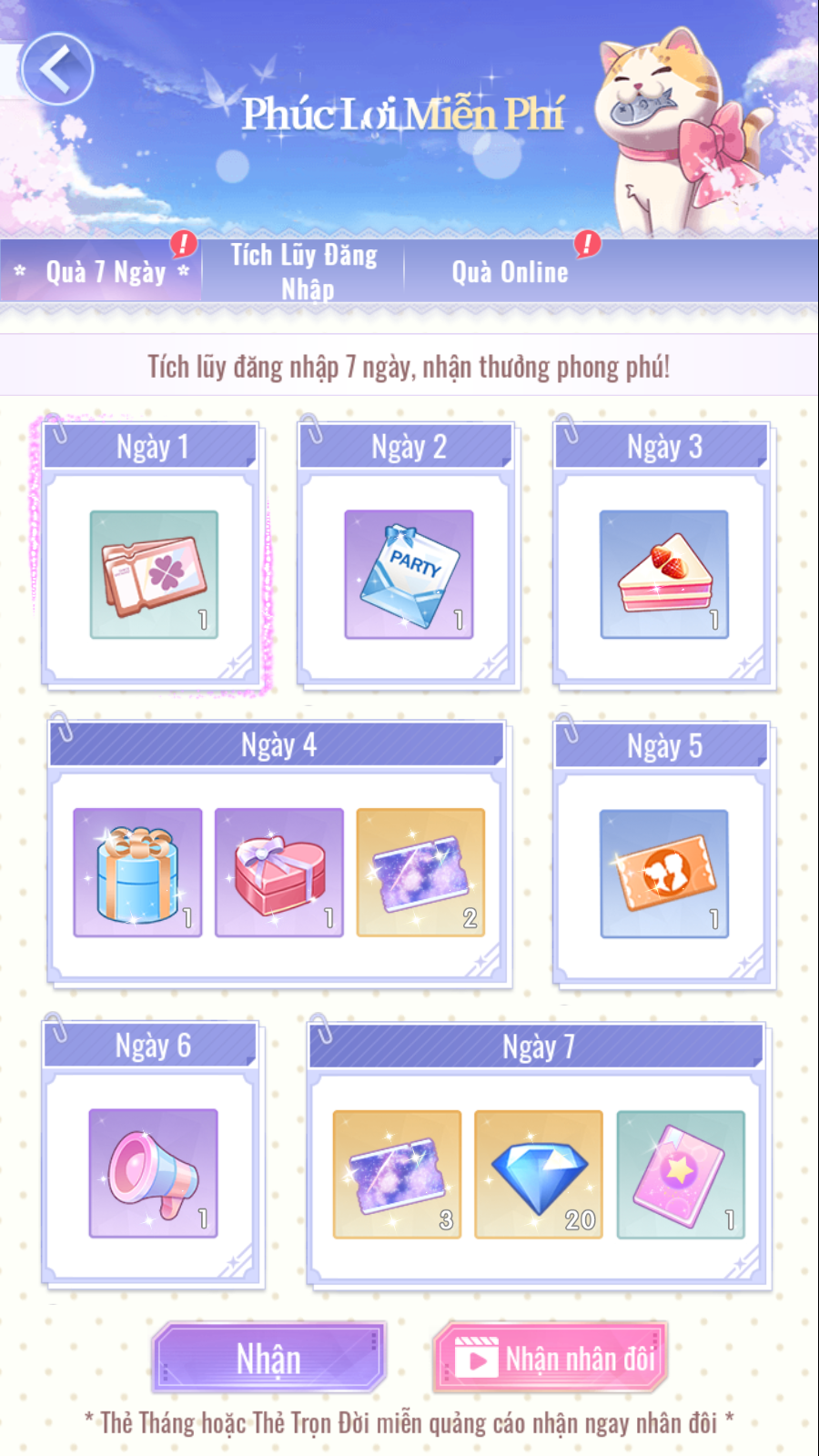The image size is (819, 1456).
Task: View the Ngày 1 ticket reward
Action: coord(154,574)
